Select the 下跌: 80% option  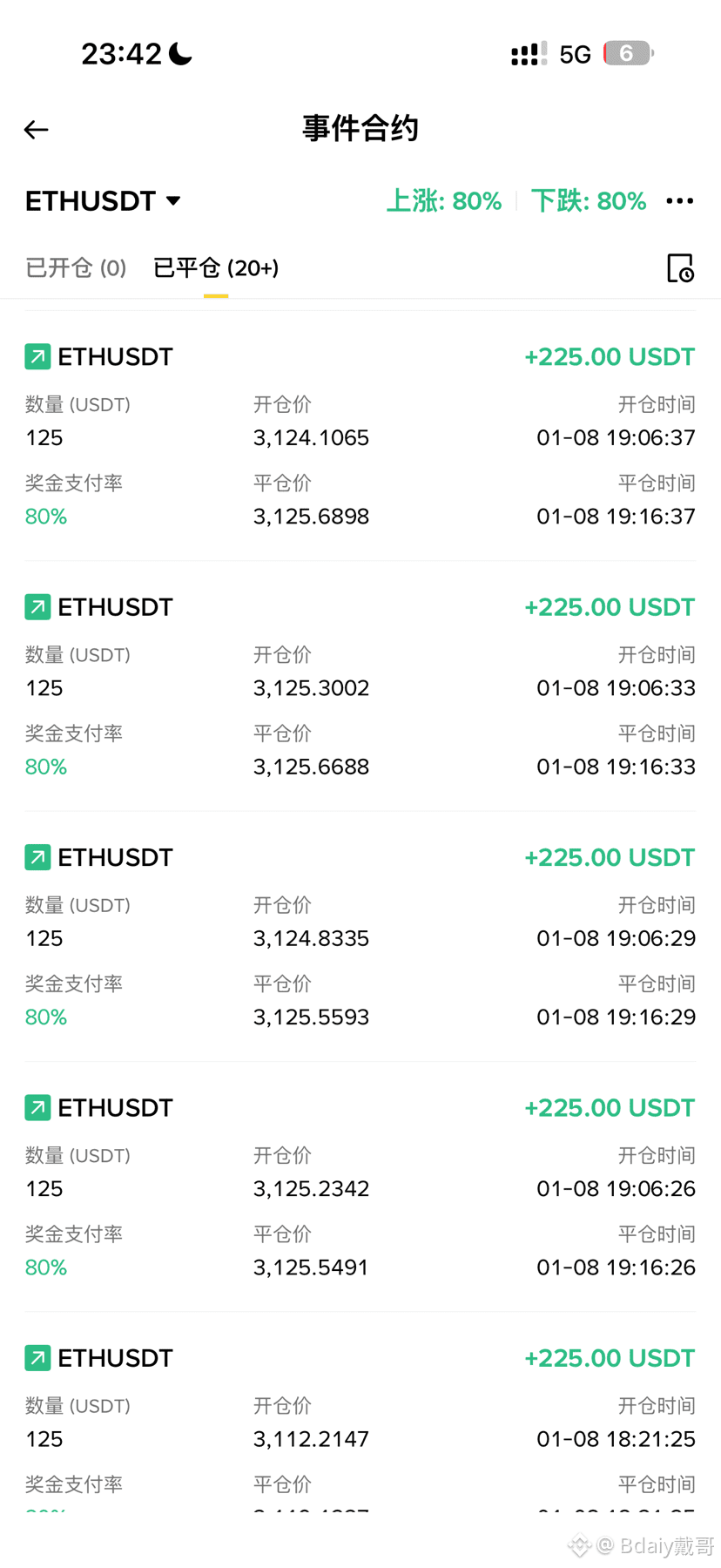tap(589, 201)
